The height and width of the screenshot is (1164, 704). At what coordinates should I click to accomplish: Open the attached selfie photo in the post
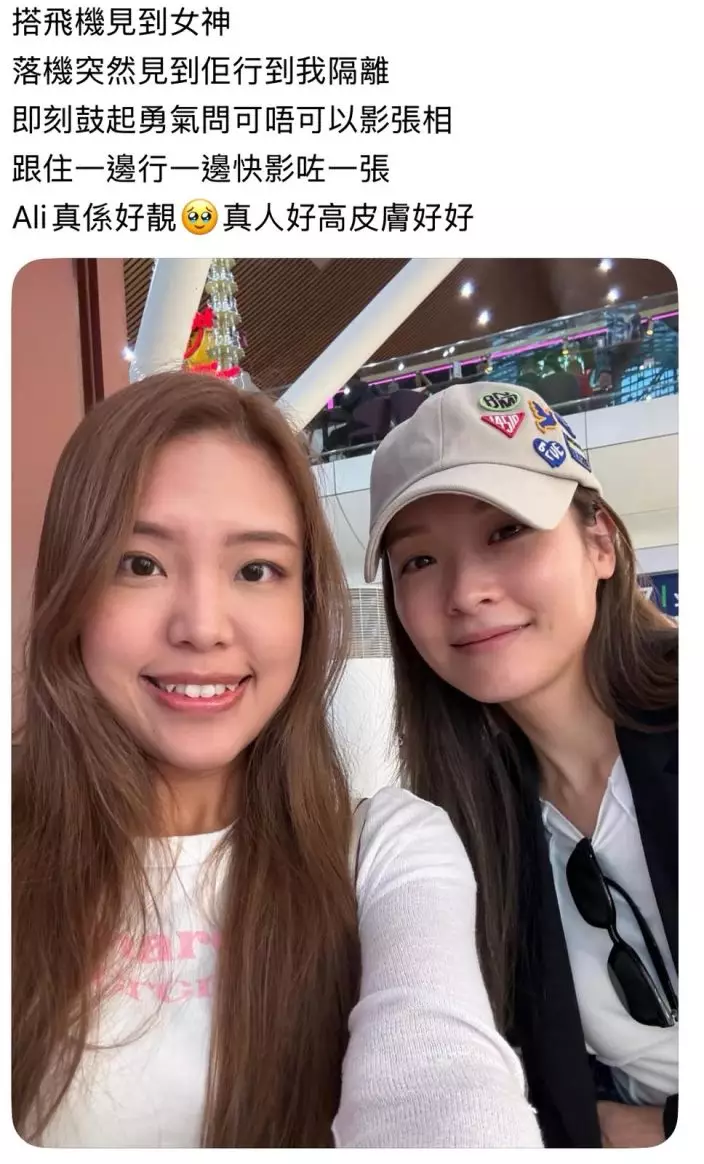pyautogui.click(x=344, y=702)
